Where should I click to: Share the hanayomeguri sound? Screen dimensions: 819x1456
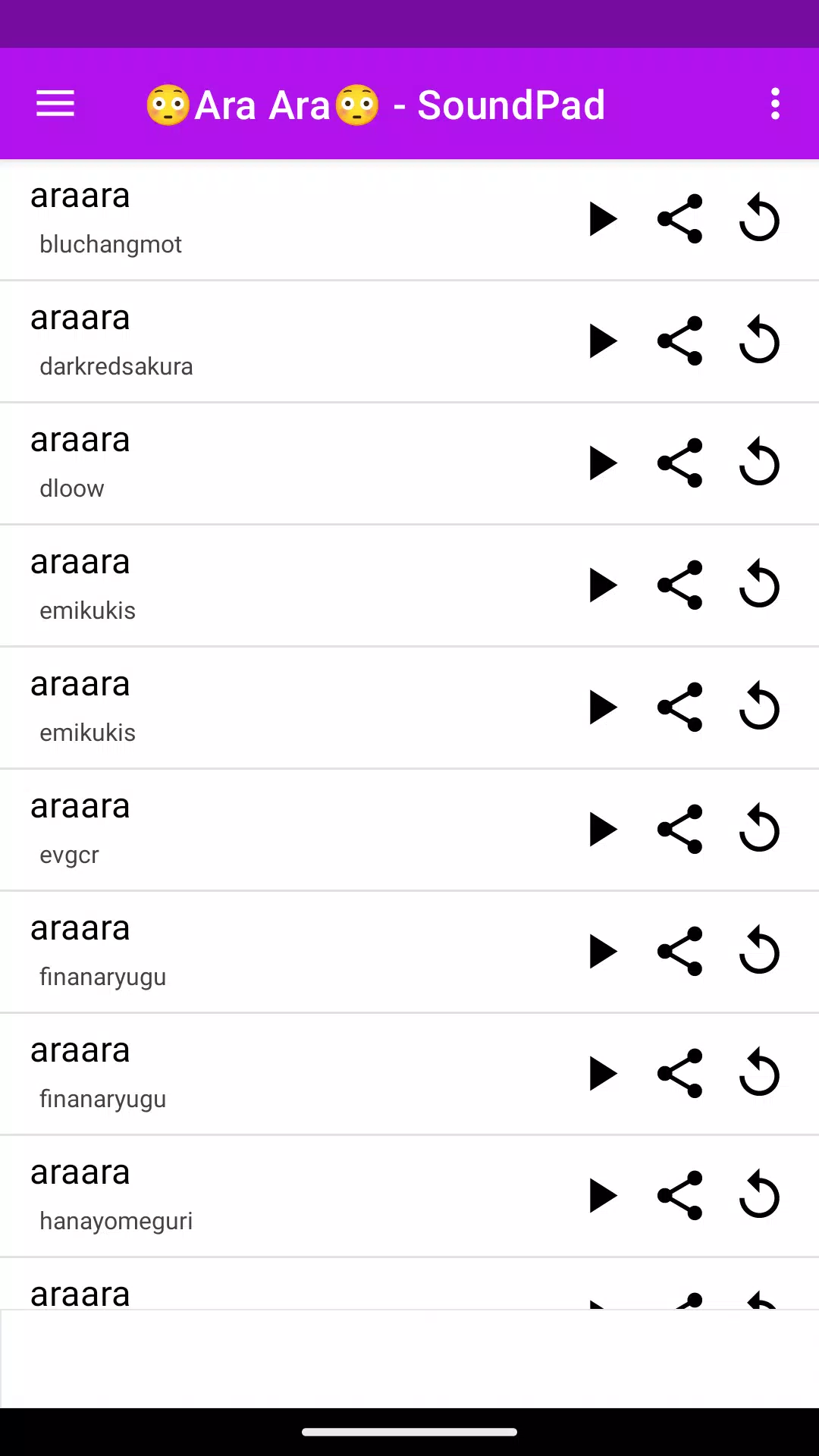pos(680,1196)
